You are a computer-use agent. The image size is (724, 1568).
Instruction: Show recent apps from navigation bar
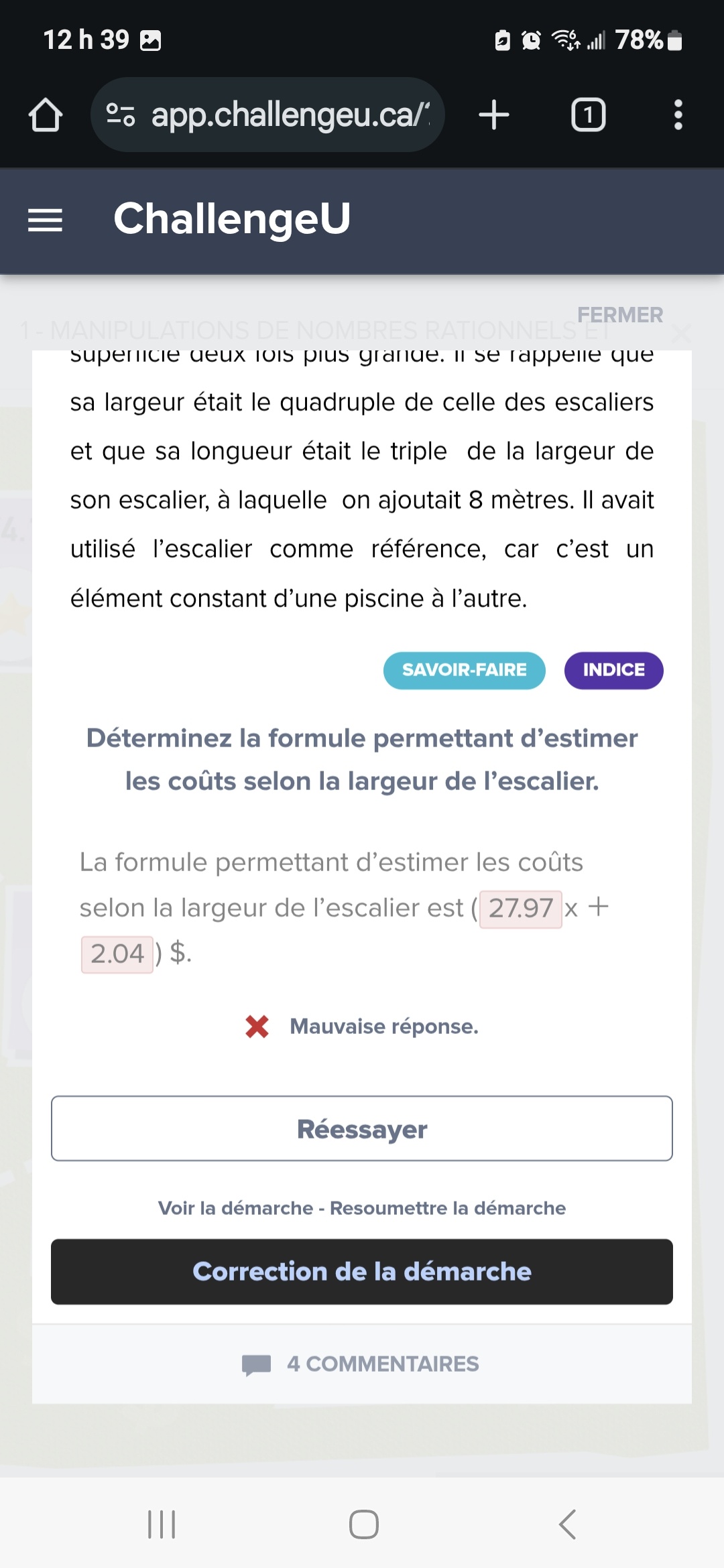click(x=162, y=1524)
